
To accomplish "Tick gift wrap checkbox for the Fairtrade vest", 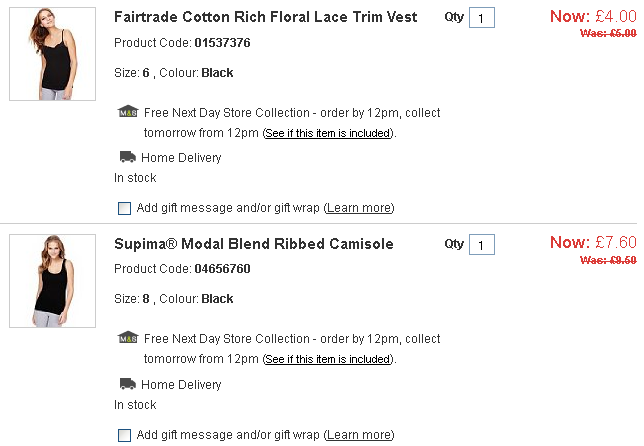I will coord(124,209).
